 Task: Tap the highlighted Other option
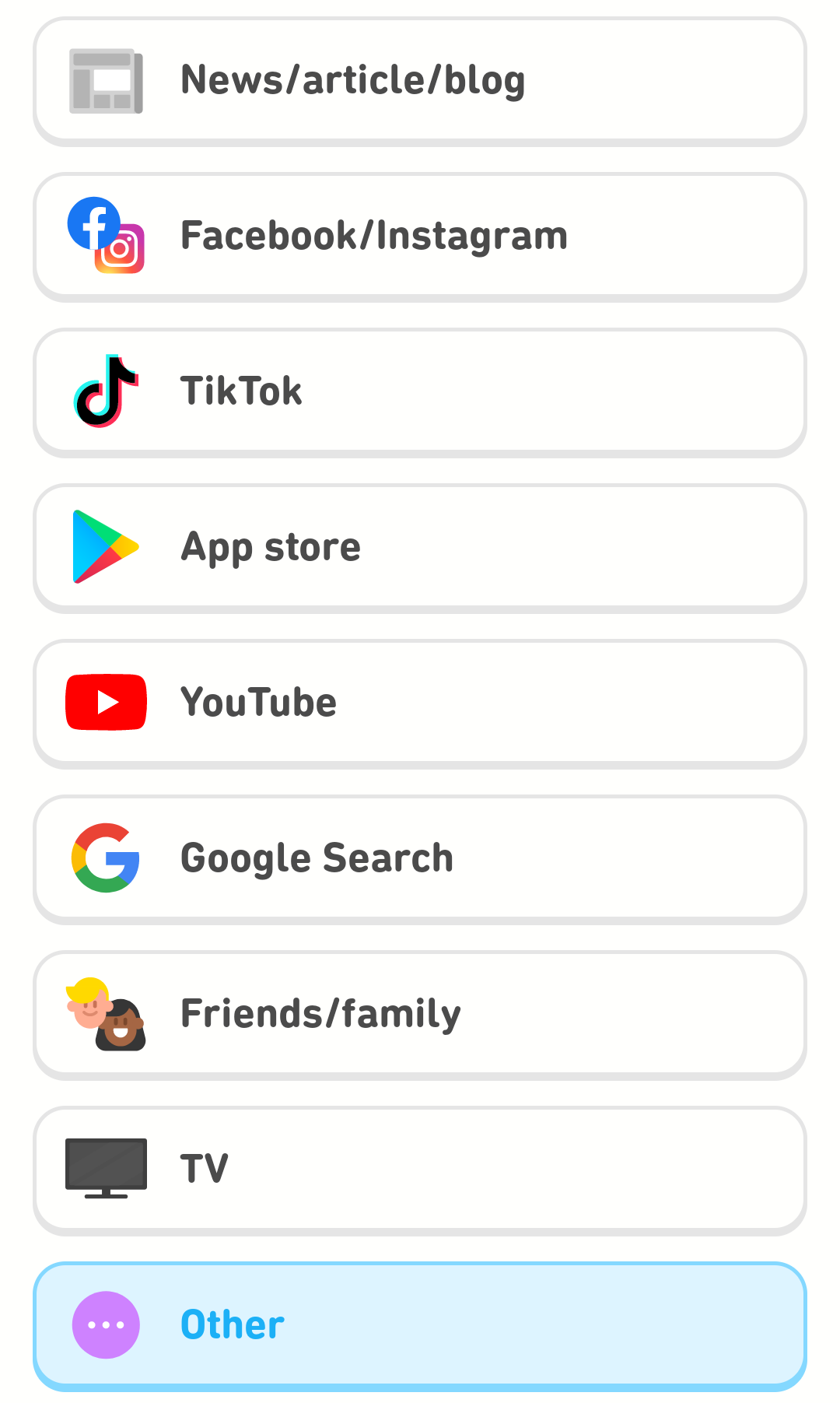[x=420, y=1325]
